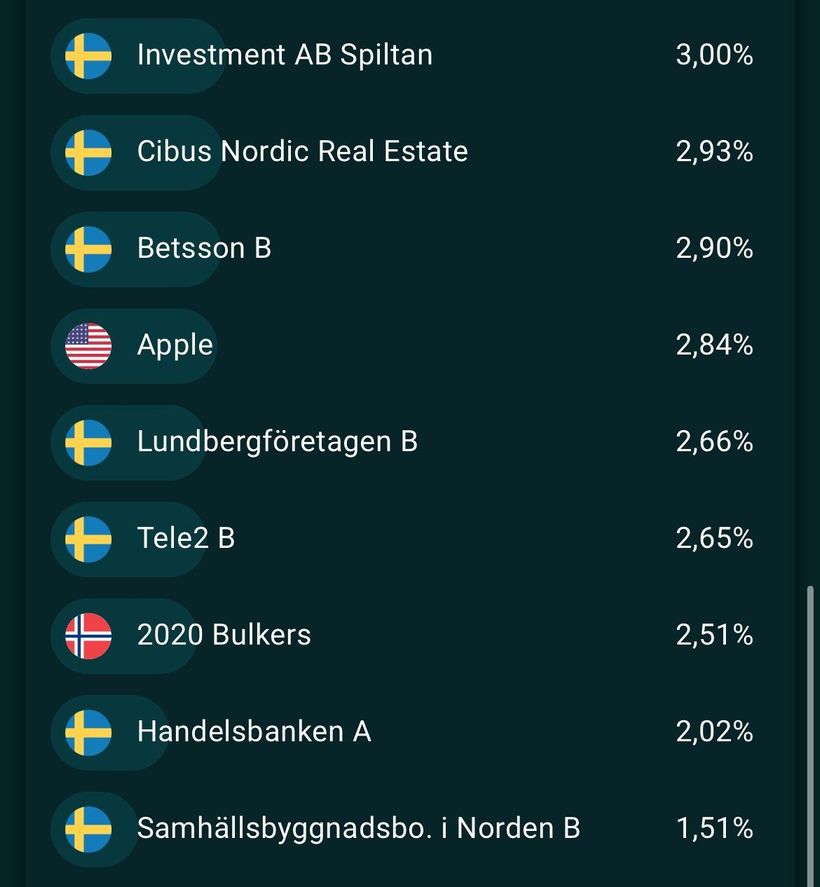
Task: Select the Handelsbanken A row
Action: tap(253, 732)
